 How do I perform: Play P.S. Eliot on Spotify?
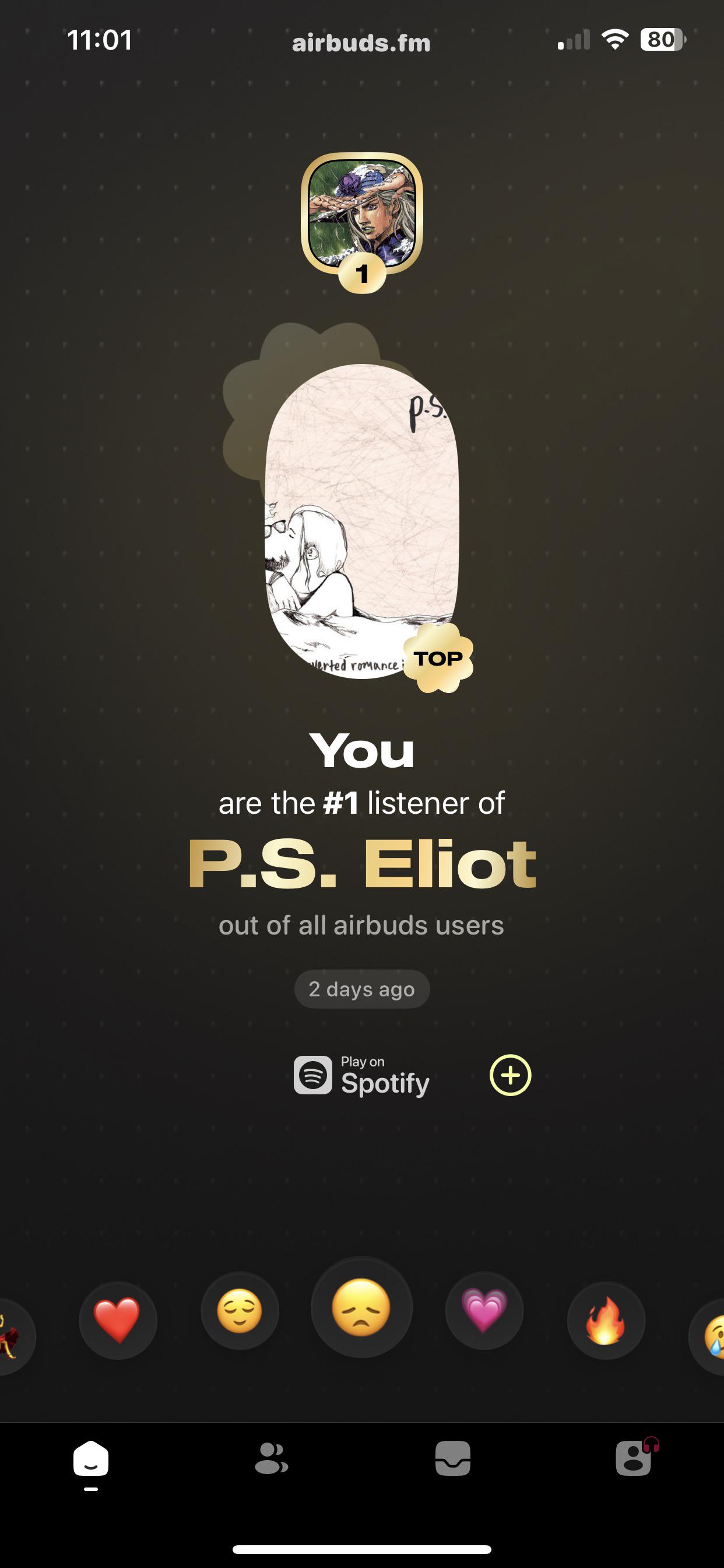(362, 1076)
